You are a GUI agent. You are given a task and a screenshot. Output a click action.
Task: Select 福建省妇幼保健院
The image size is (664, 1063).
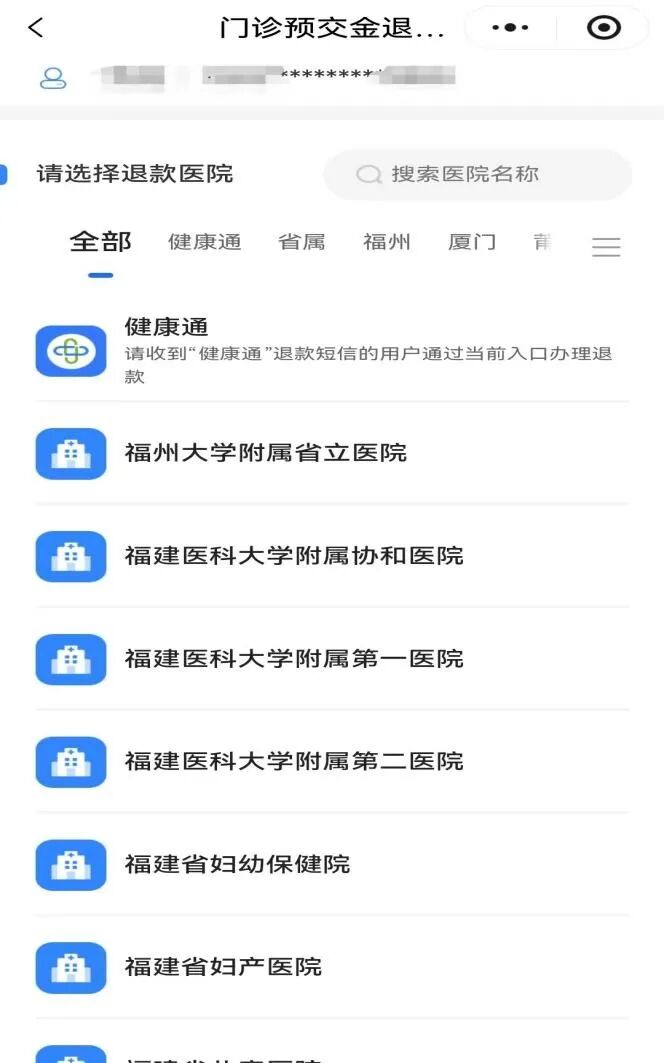pos(237,865)
